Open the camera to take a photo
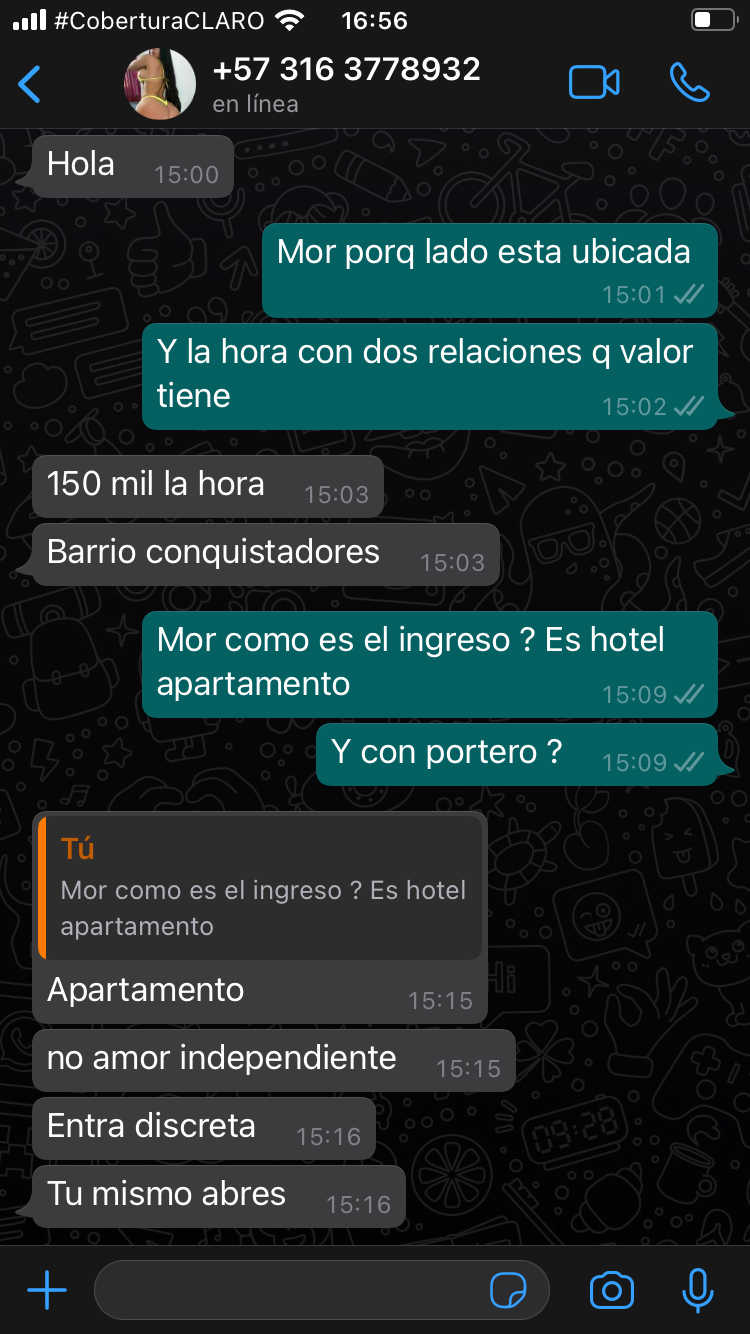750x1334 pixels. 611,1291
